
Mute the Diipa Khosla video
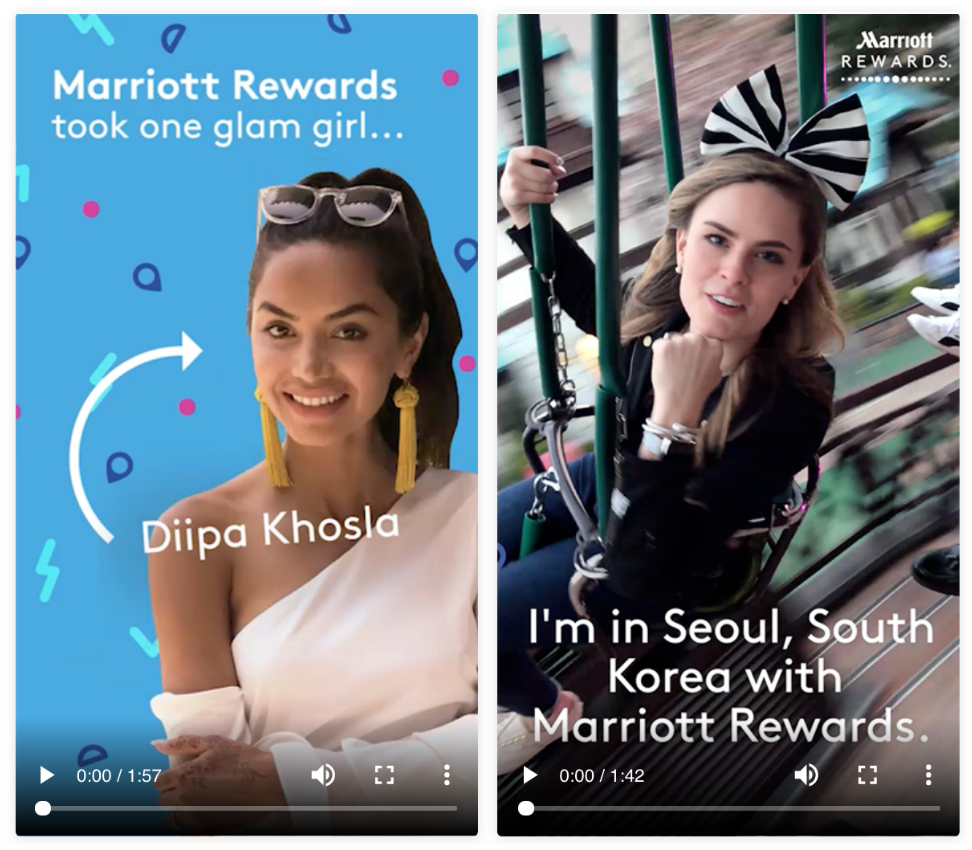click(x=323, y=775)
